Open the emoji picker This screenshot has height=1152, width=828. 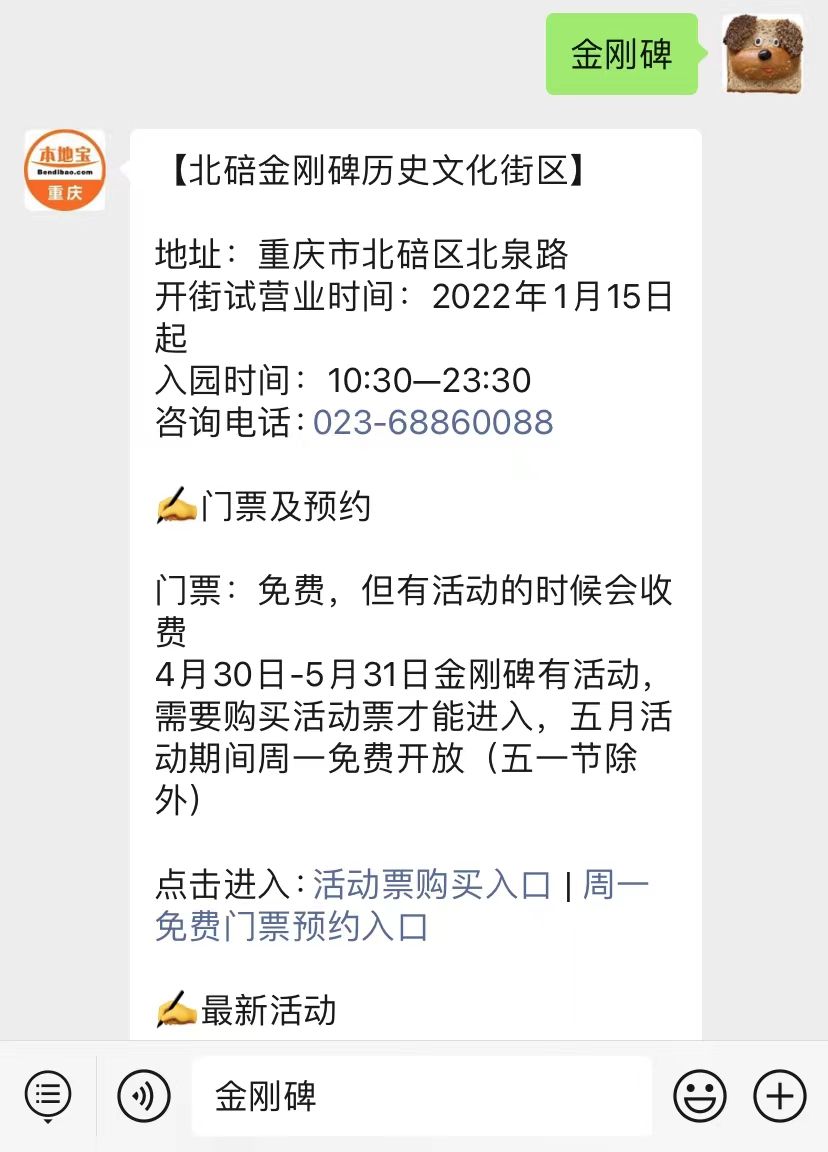700,1096
